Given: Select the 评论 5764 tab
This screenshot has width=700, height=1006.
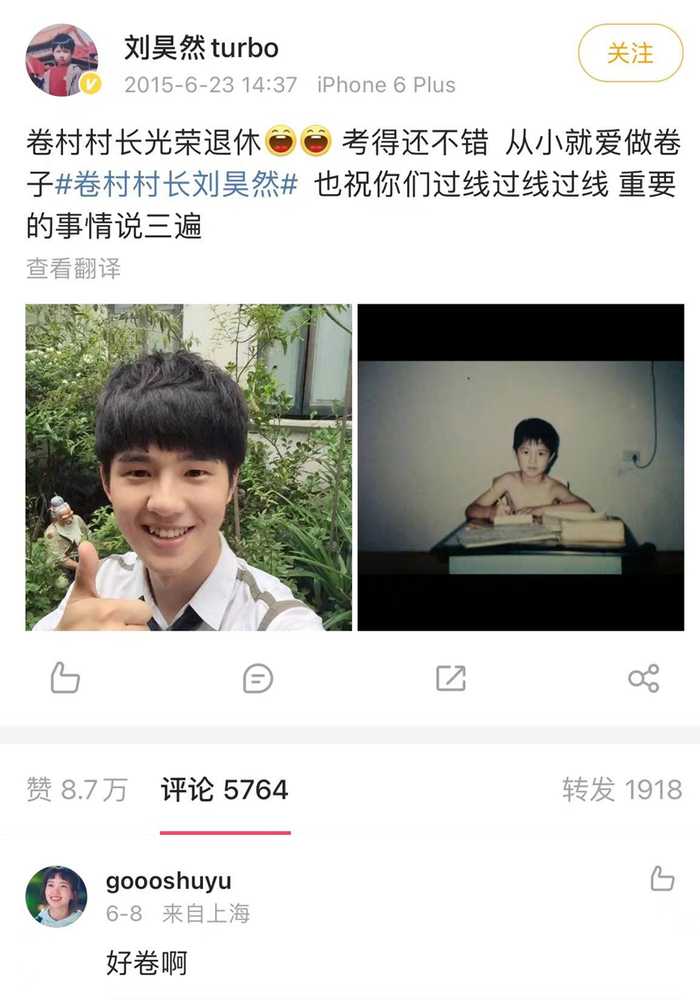Looking at the screenshot, I should click(x=225, y=789).
